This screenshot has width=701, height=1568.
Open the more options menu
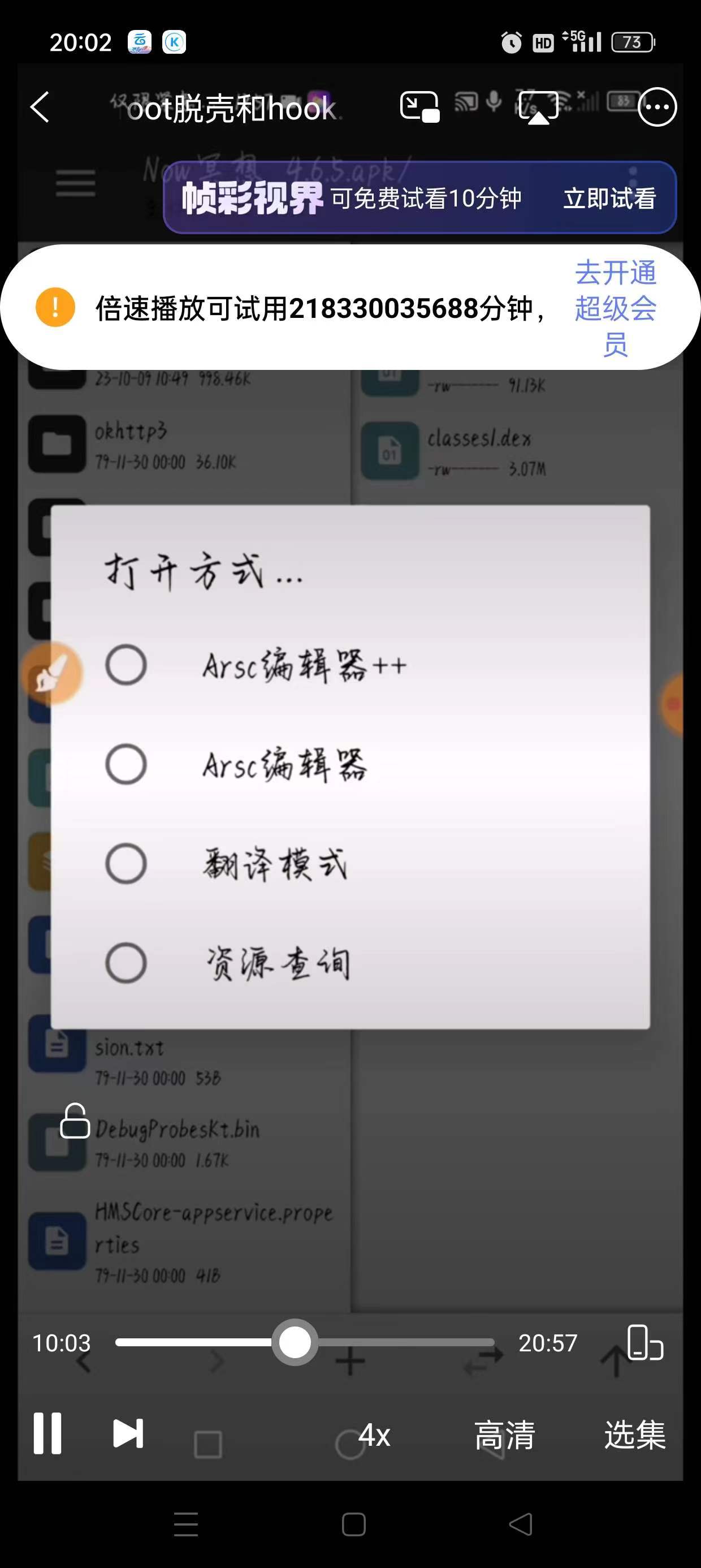656,107
